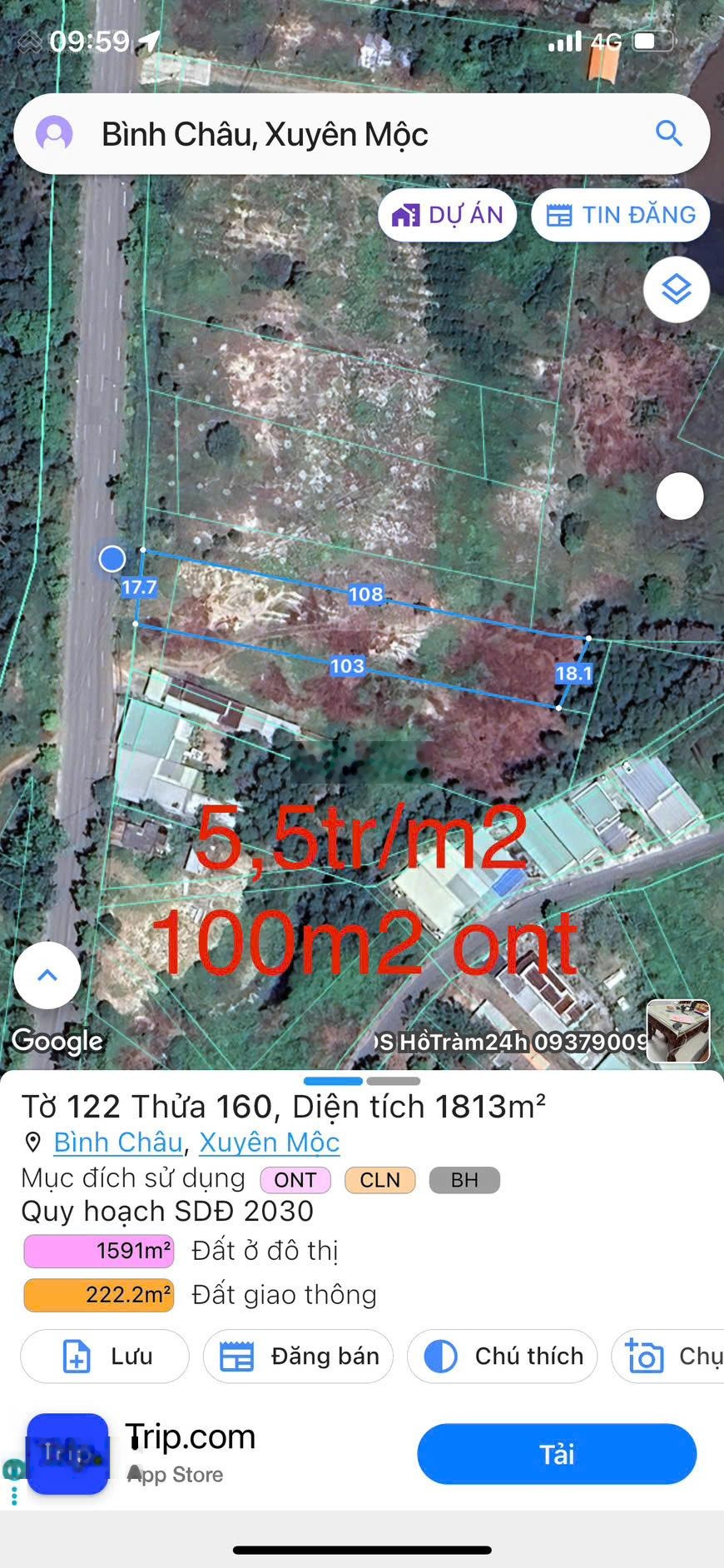Tap the Đăng bán button
Image resolution: width=724 pixels, height=1568 pixels.
[298, 1356]
